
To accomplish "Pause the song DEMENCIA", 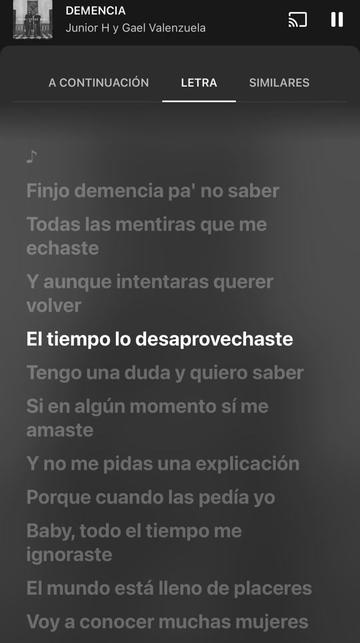I will pyautogui.click(x=337, y=19).
